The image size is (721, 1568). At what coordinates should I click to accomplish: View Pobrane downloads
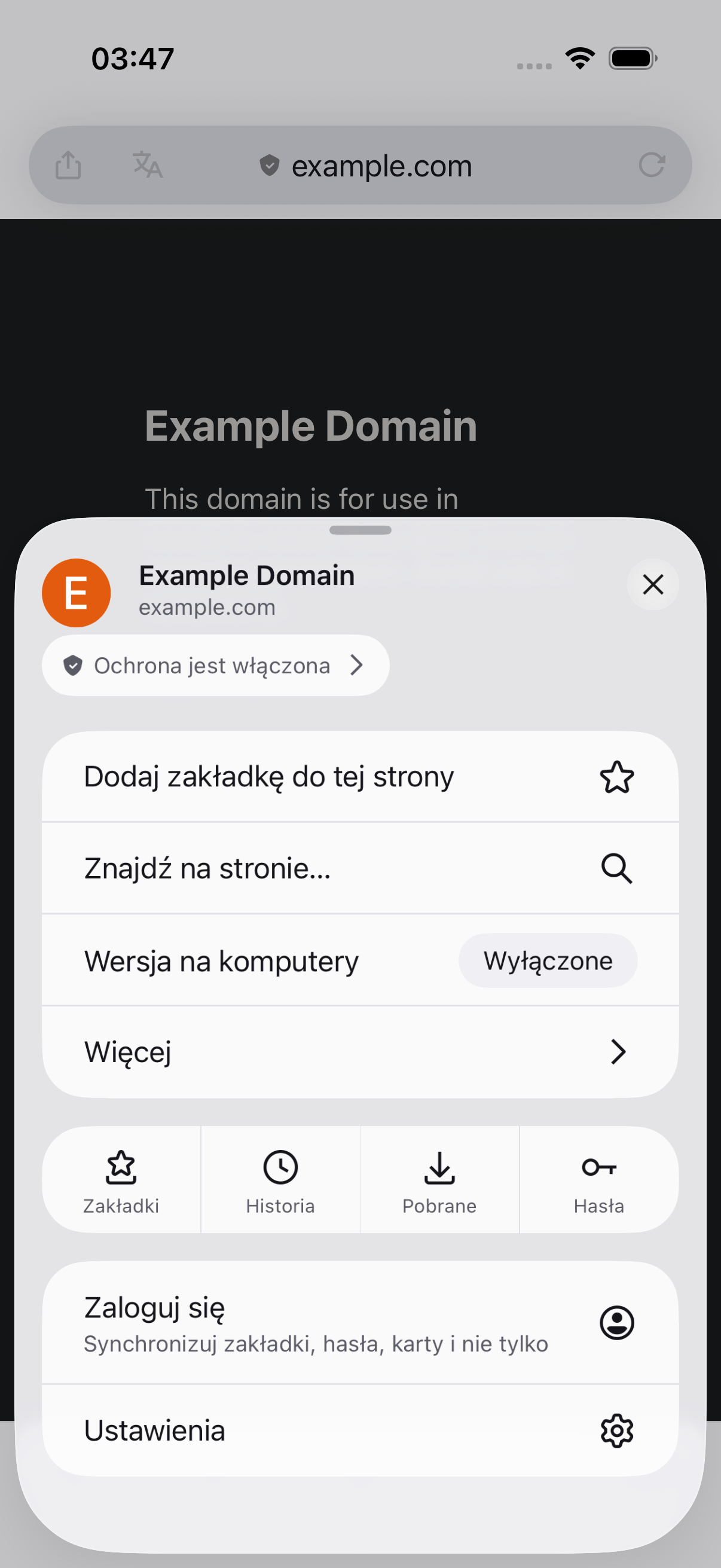439,1180
